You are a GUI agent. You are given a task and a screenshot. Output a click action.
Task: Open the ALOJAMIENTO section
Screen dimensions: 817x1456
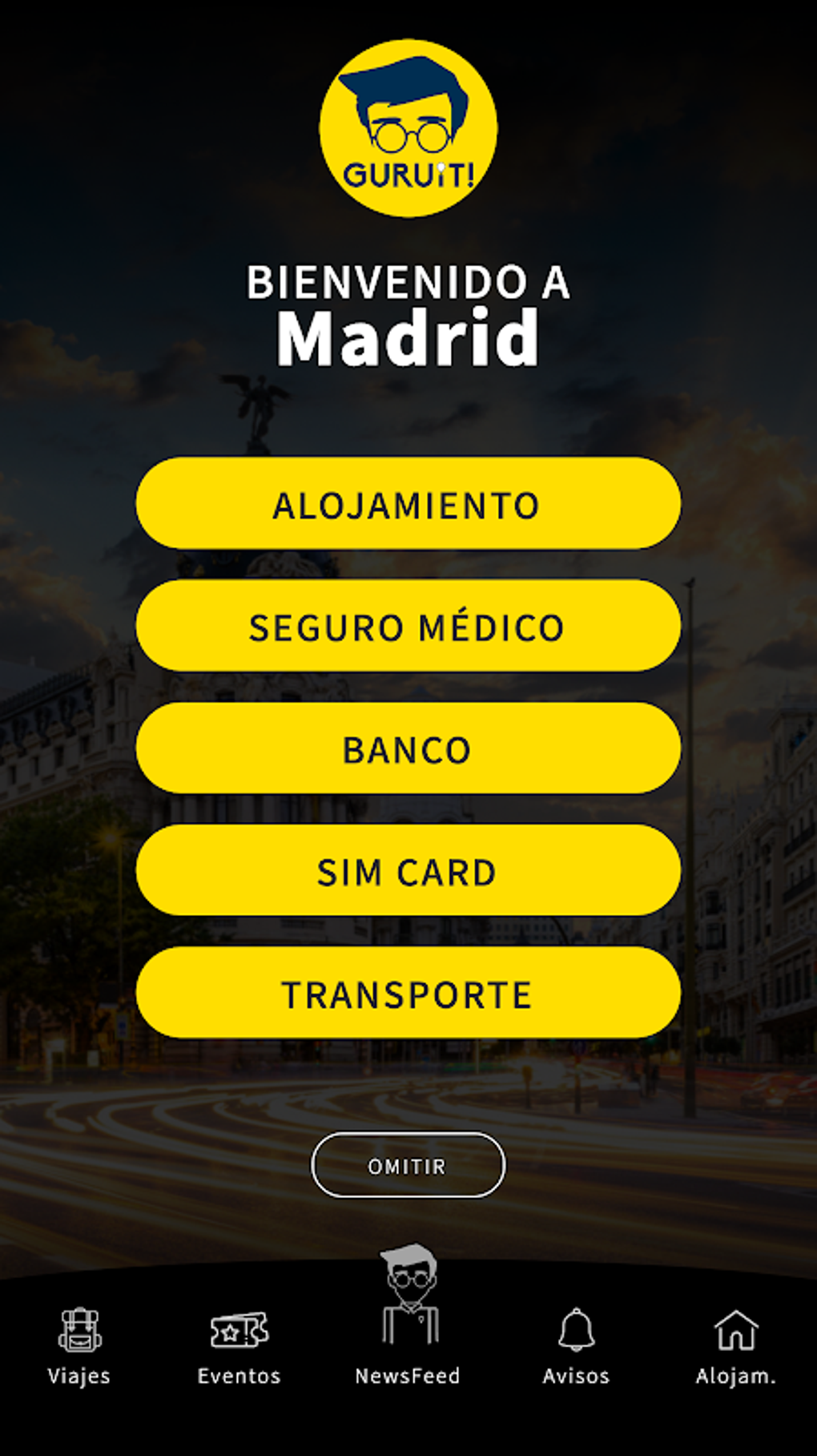pyautogui.click(x=408, y=503)
